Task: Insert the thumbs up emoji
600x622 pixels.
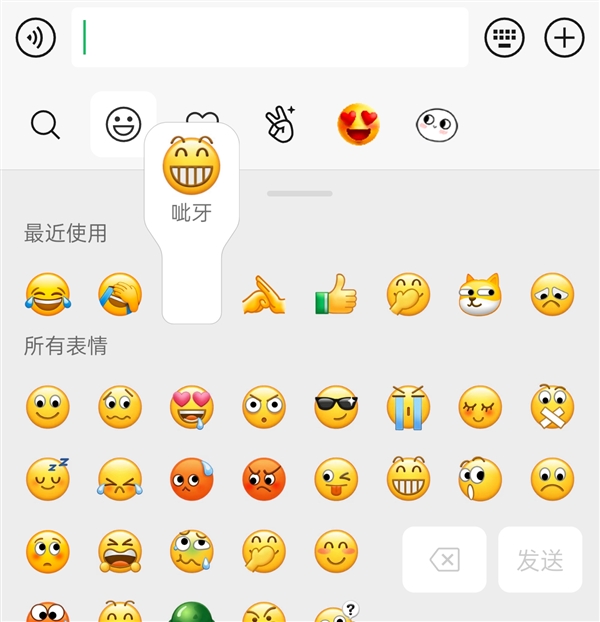Action: click(x=335, y=295)
